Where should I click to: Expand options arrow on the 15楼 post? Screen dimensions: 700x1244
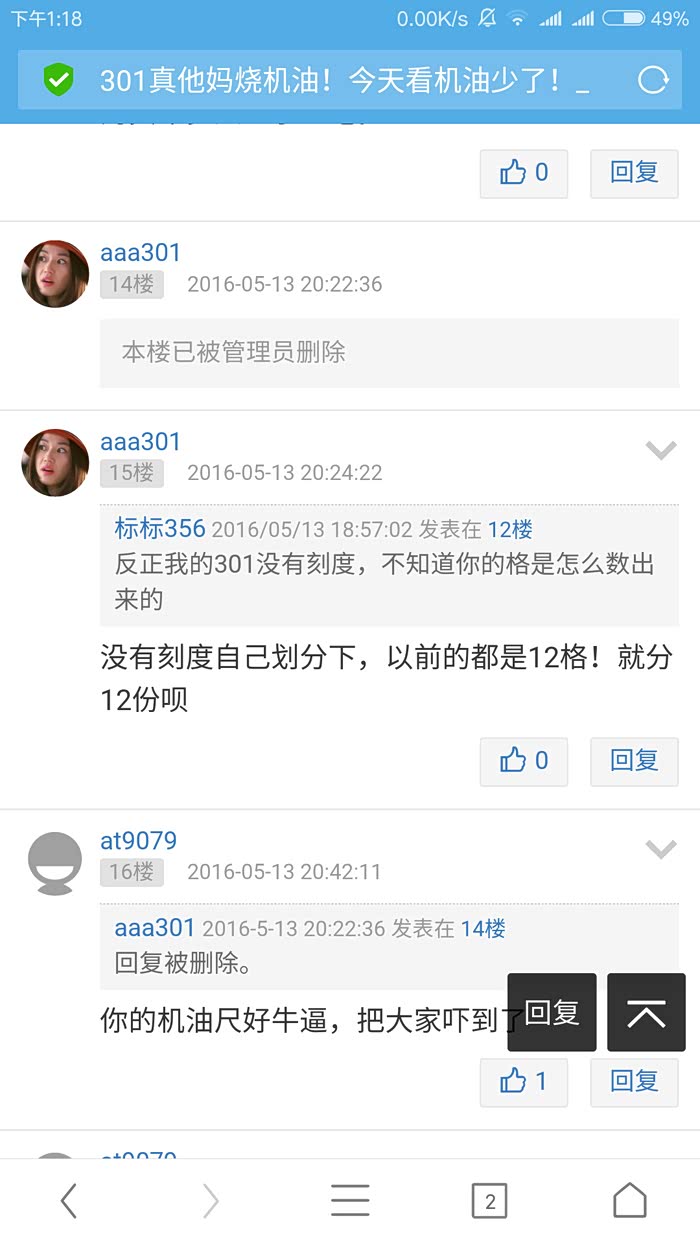[x=661, y=451]
